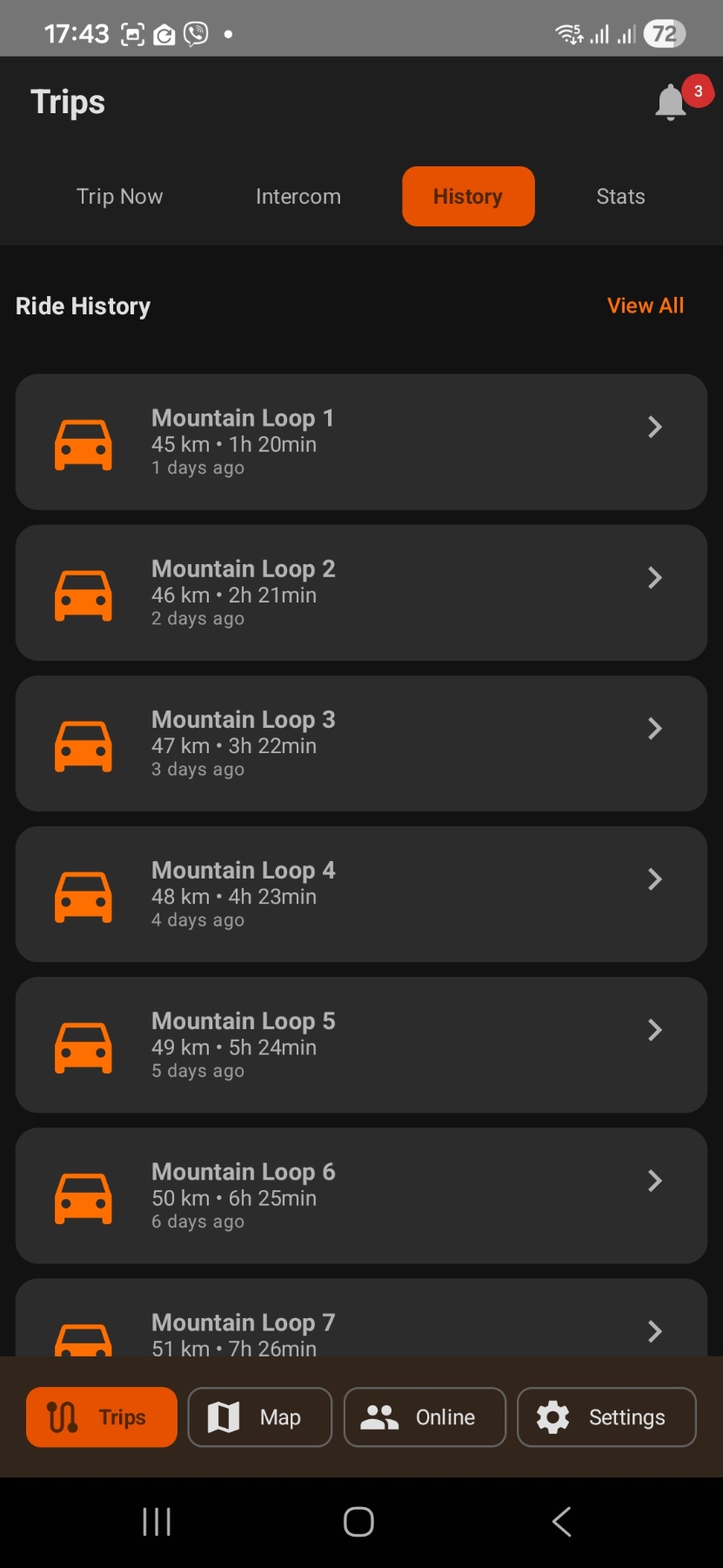
Task: Select the car icon on Mountain Loop 1
Action: (x=84, y=441)
